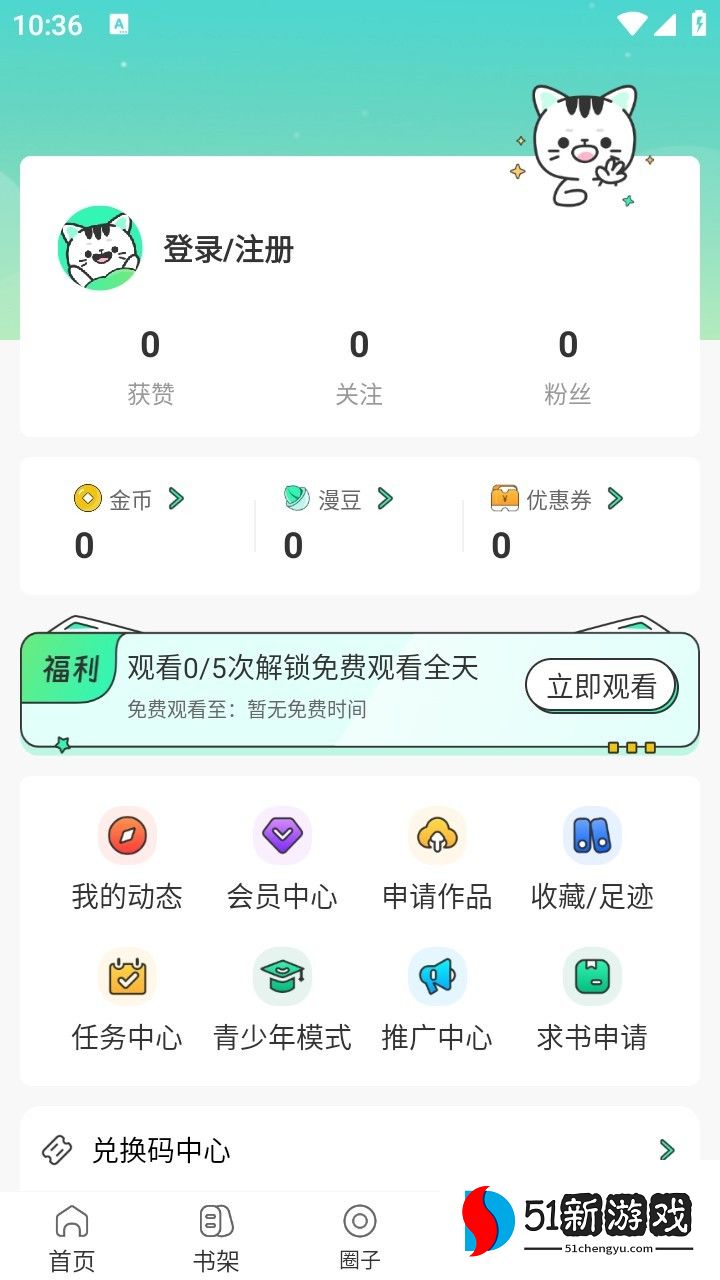Switch to the 圈子 community tab
Viewport: 720px width, 1280px height.
[x=360, y=1235]
